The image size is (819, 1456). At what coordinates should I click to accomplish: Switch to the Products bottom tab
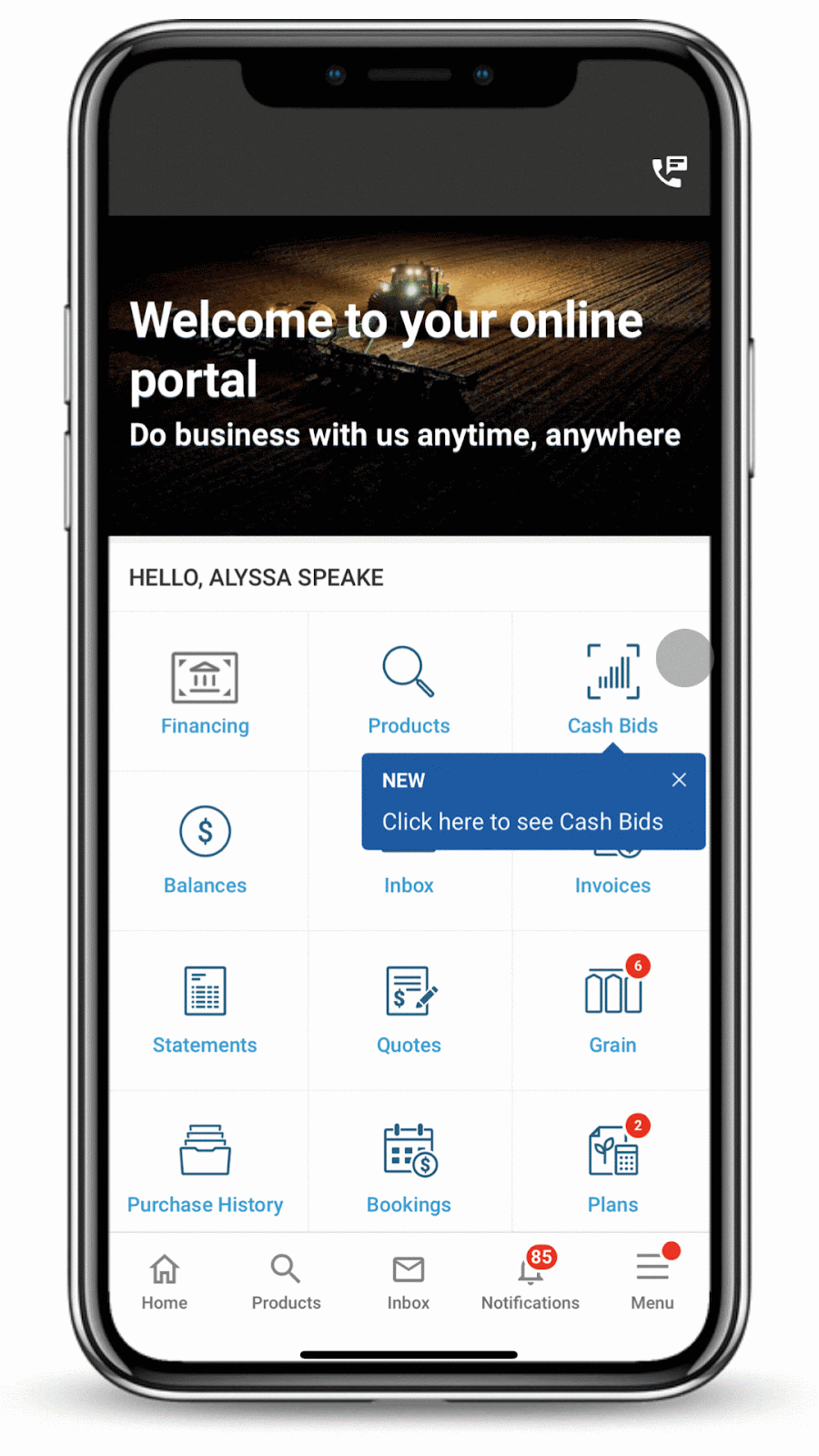pos(286,1281)
